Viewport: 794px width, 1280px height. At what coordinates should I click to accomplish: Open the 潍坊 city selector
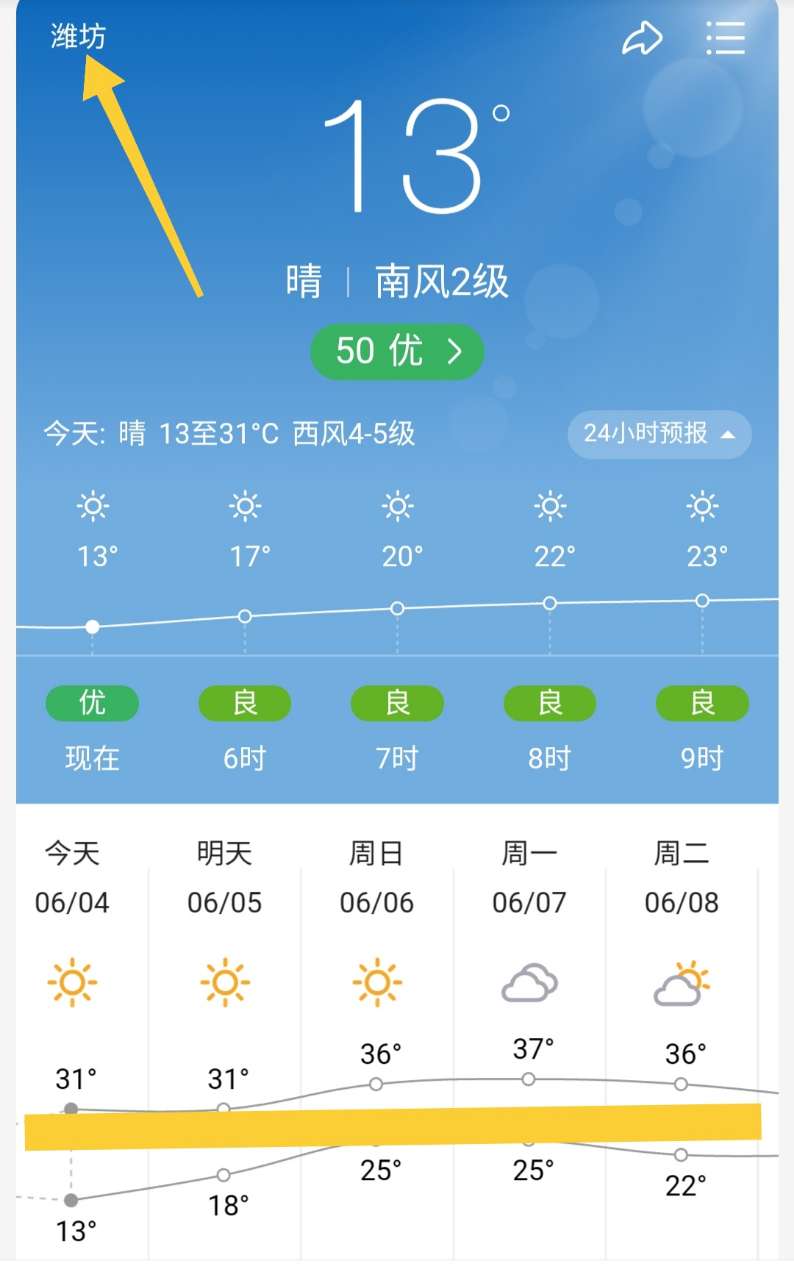(78, 37)
